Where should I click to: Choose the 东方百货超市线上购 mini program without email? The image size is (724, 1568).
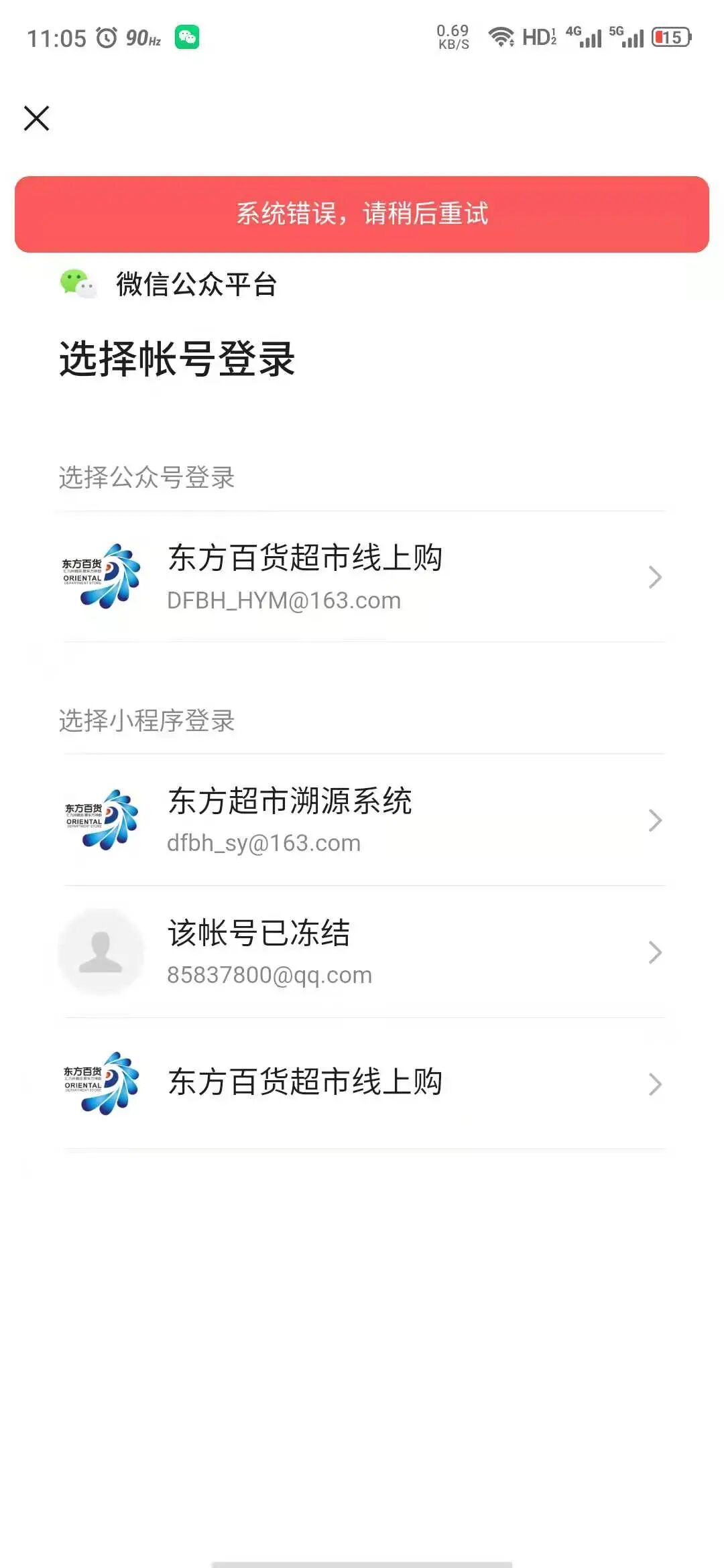[362, 1083]
